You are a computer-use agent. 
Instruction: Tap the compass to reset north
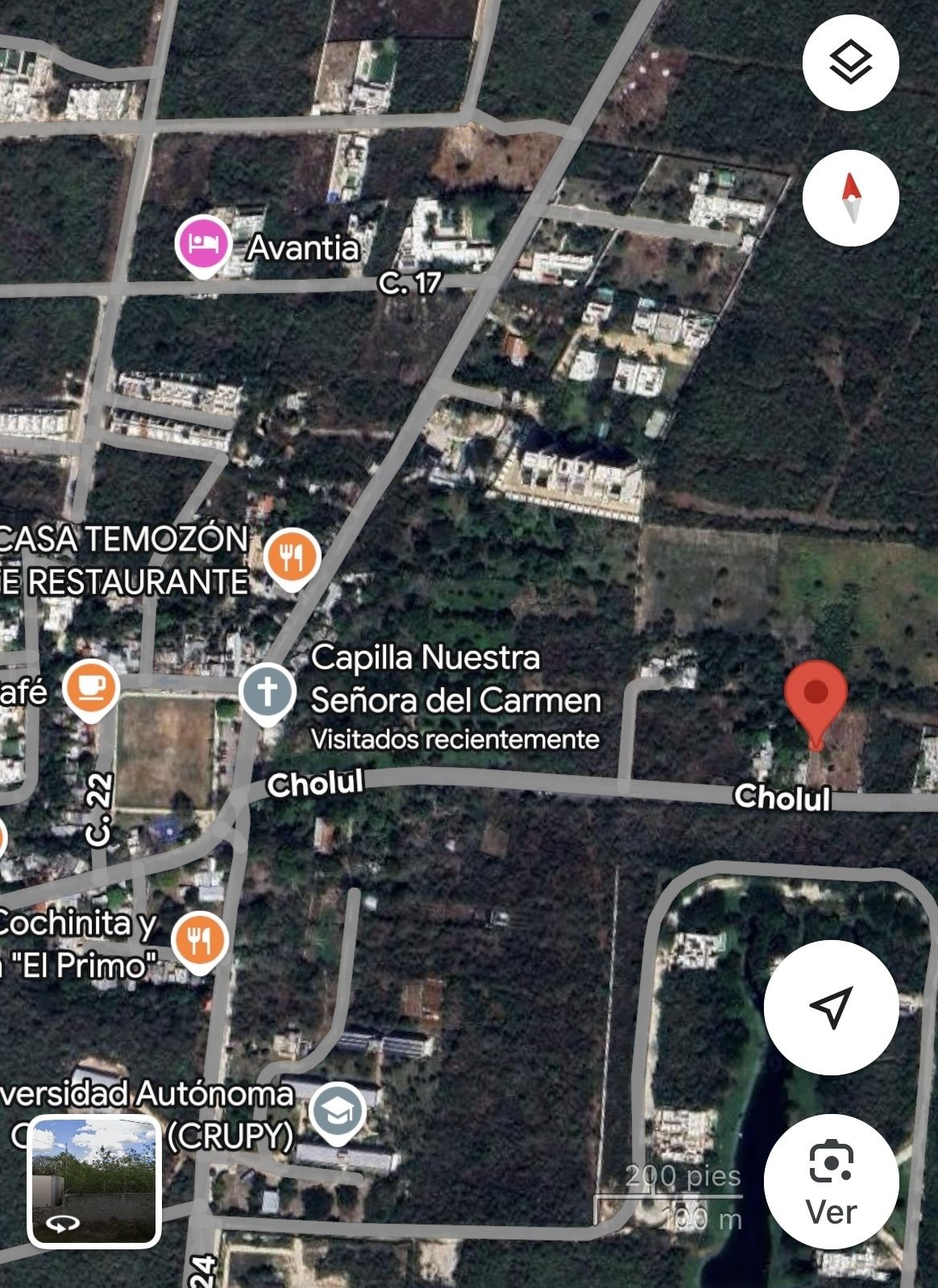tap(850, 197)
